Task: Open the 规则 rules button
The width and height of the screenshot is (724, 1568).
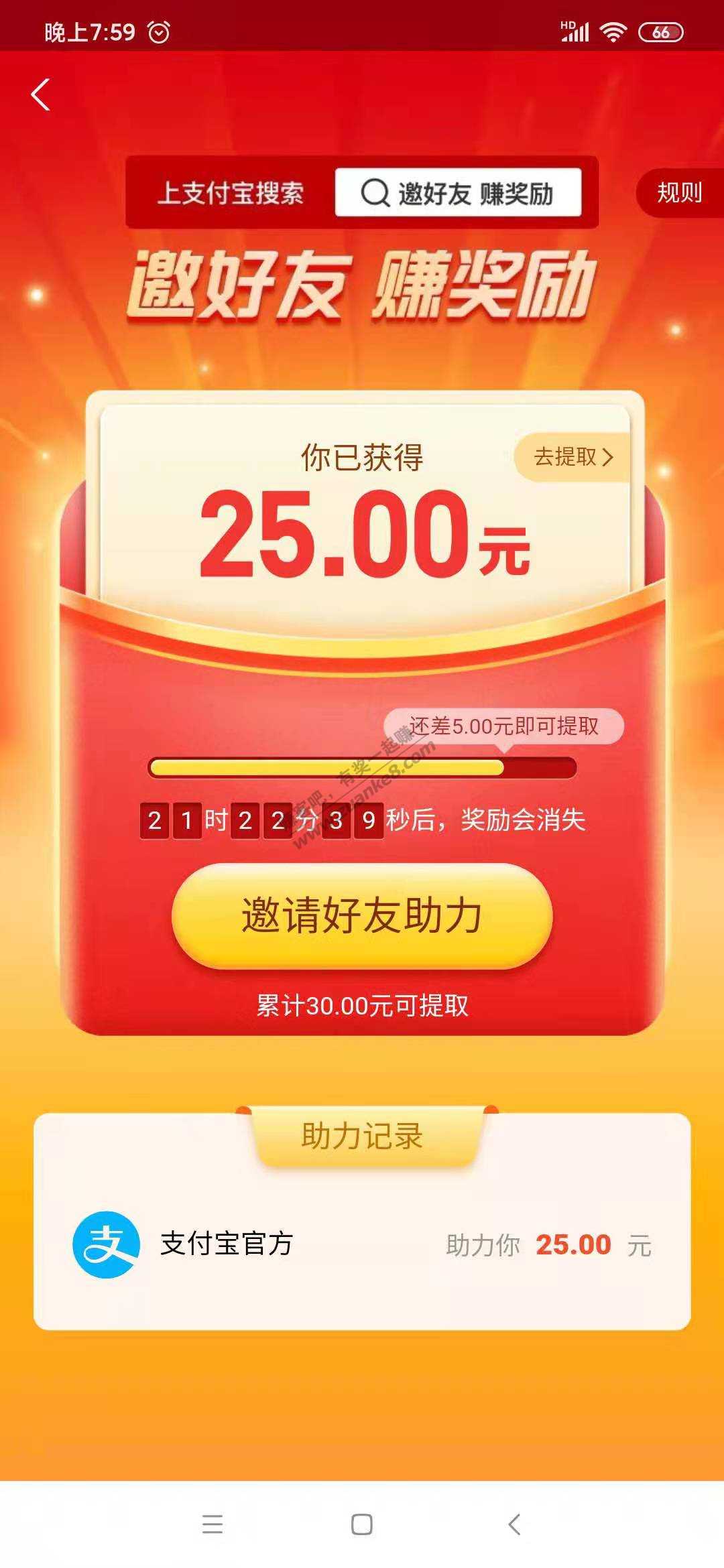Action: 678,193
